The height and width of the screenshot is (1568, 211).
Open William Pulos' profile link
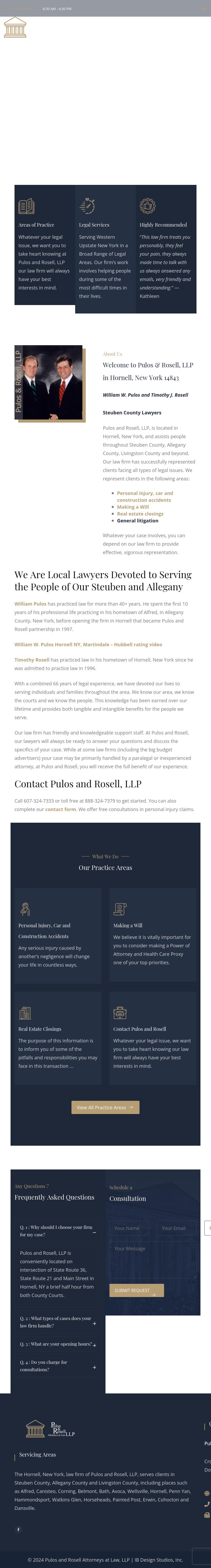pos(30,604)
